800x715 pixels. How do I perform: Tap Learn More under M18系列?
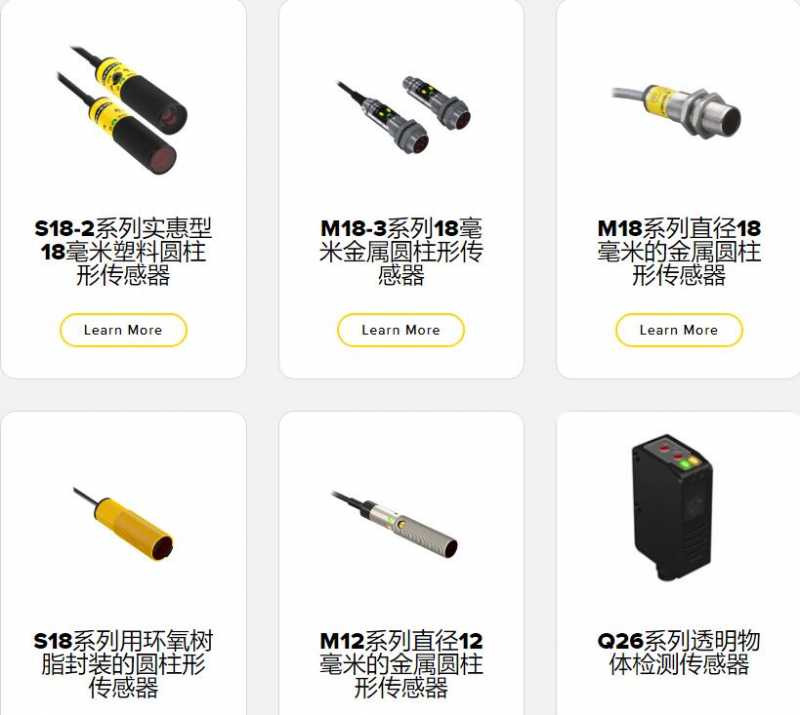coord(679,330)
